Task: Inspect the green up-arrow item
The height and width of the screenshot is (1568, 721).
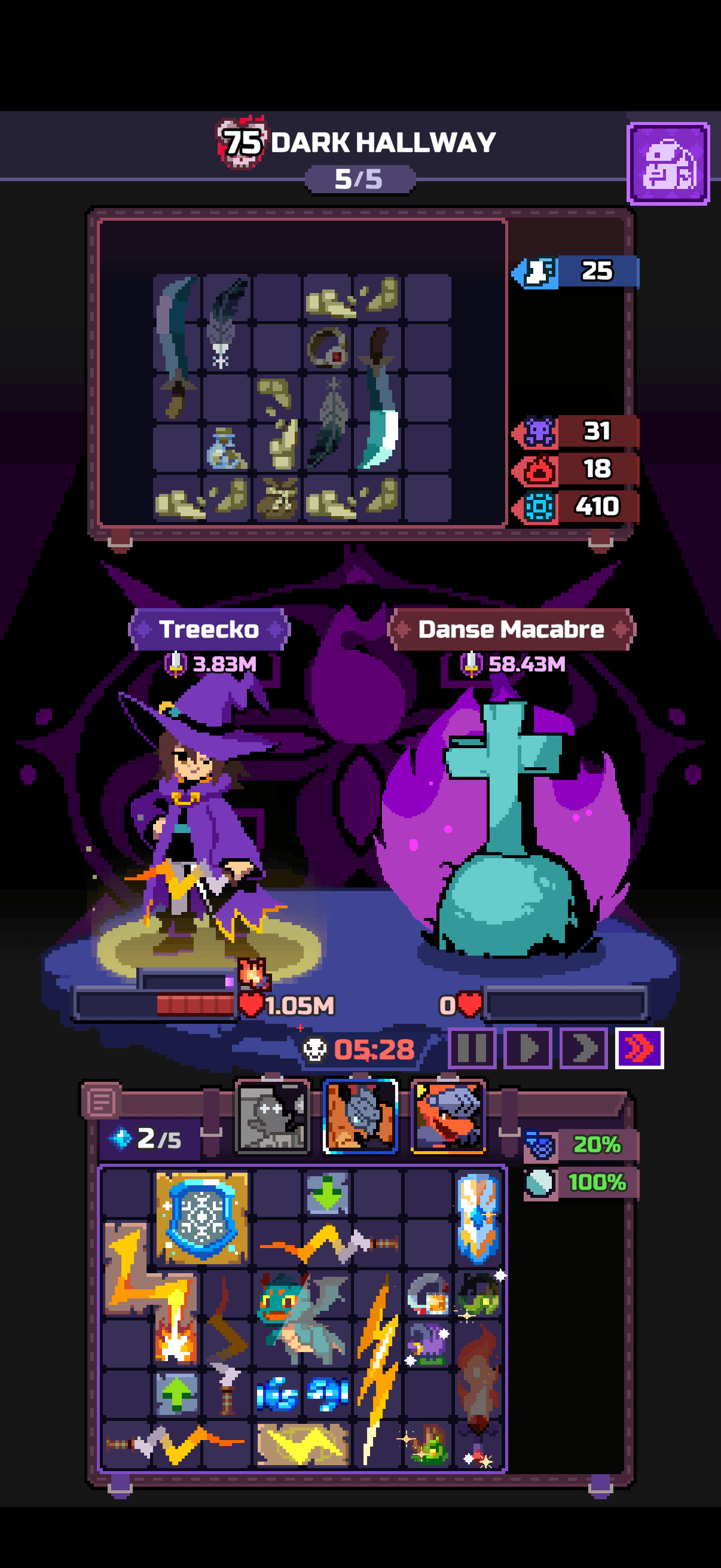Action: click(176, 1393)
